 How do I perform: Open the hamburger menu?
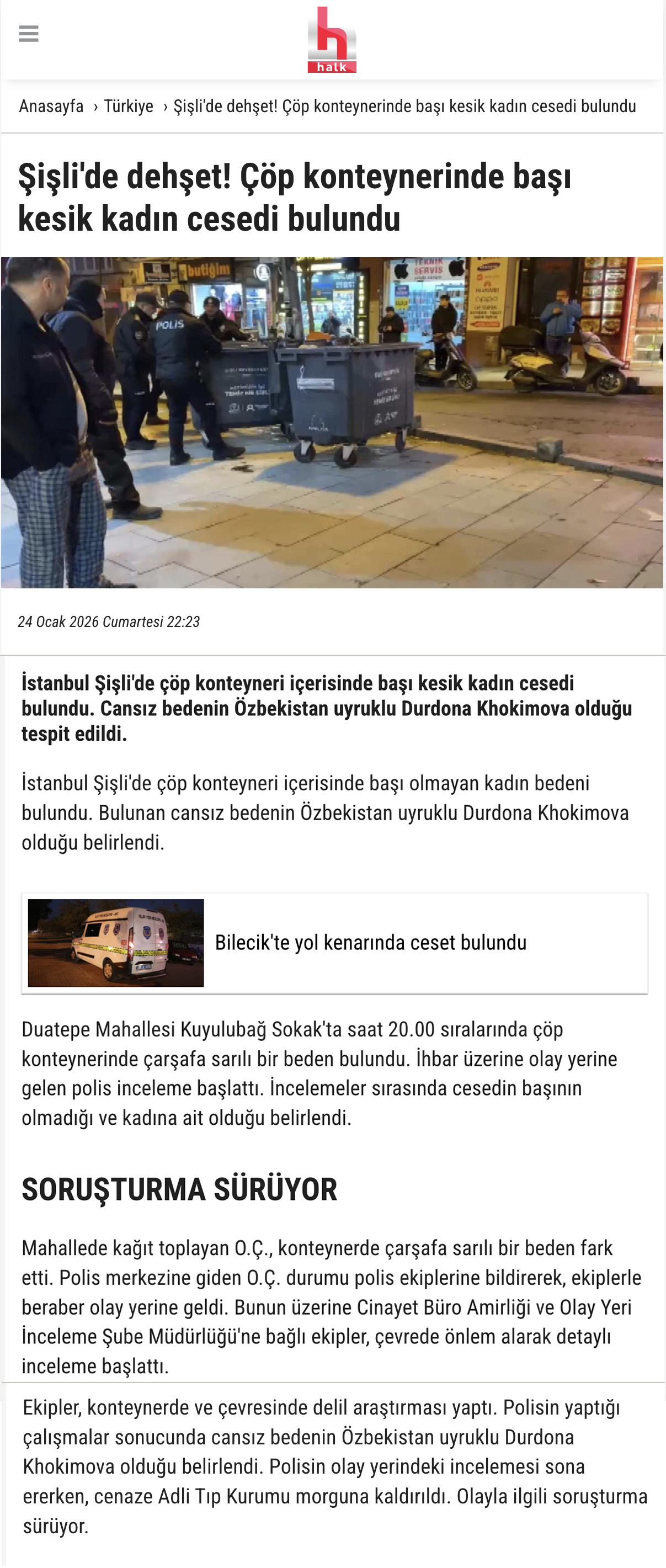click(x=29, y=34)
